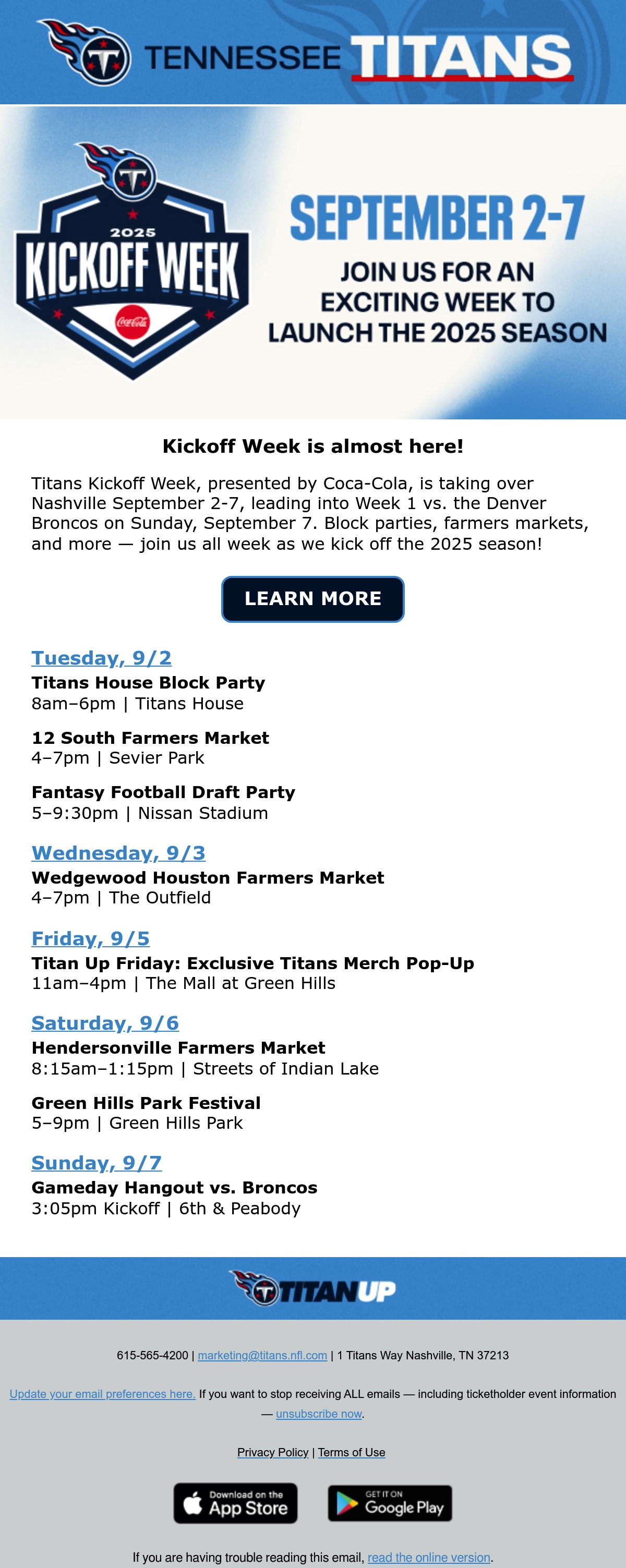This screenshot has height=1568, width=626.
Task: Select the unsubscribe now link
Action: (x=319, y=1414)
